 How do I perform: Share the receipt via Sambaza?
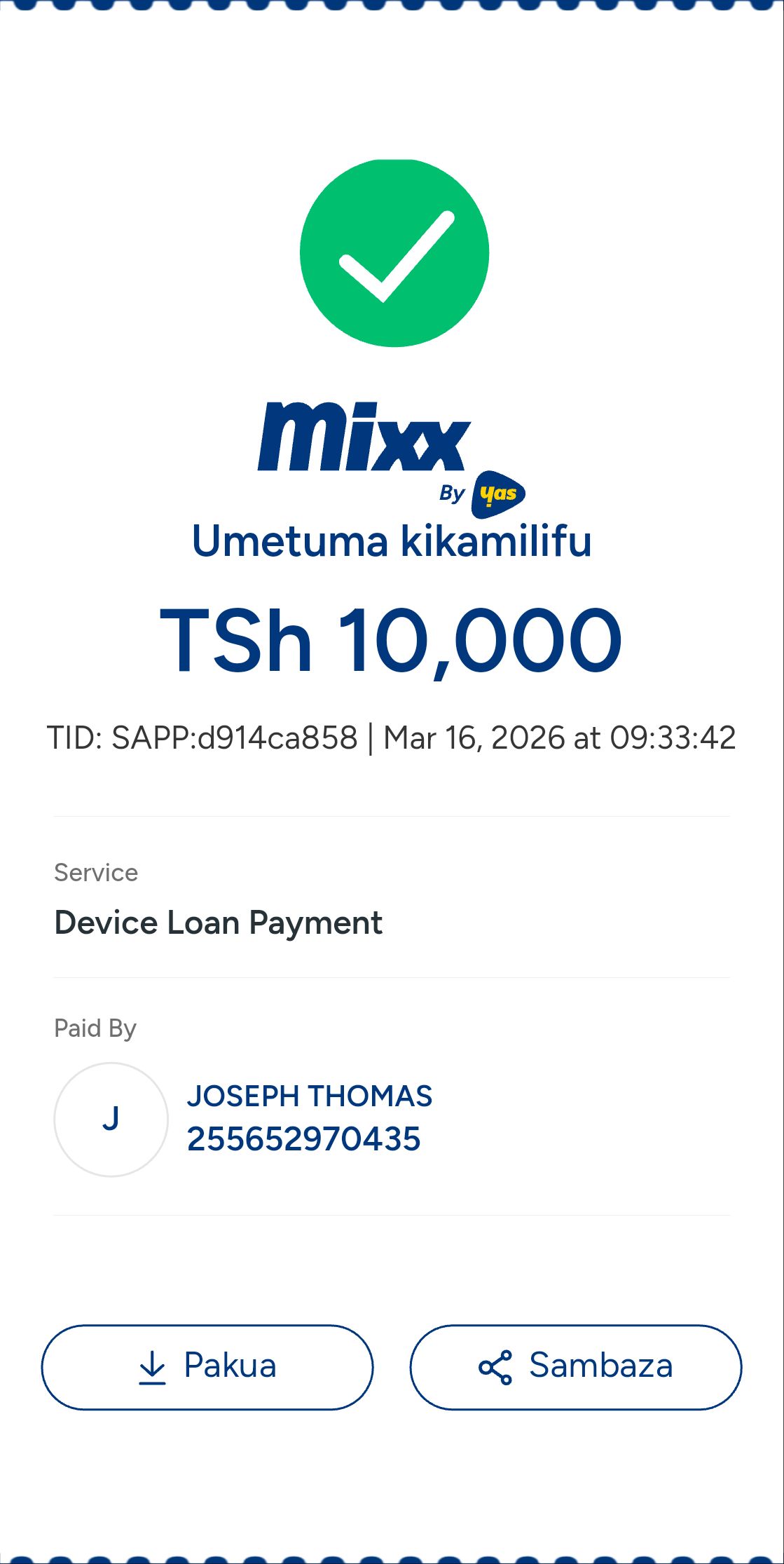point(575,1366)
